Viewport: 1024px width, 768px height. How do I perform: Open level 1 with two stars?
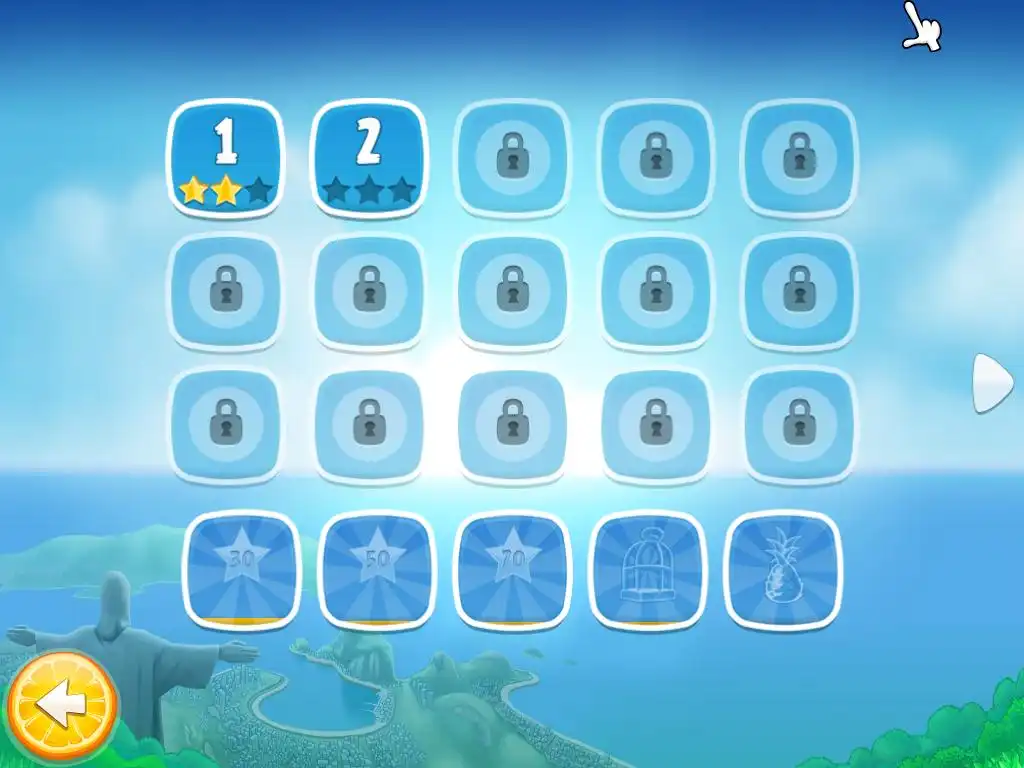[x=226, y=158]
